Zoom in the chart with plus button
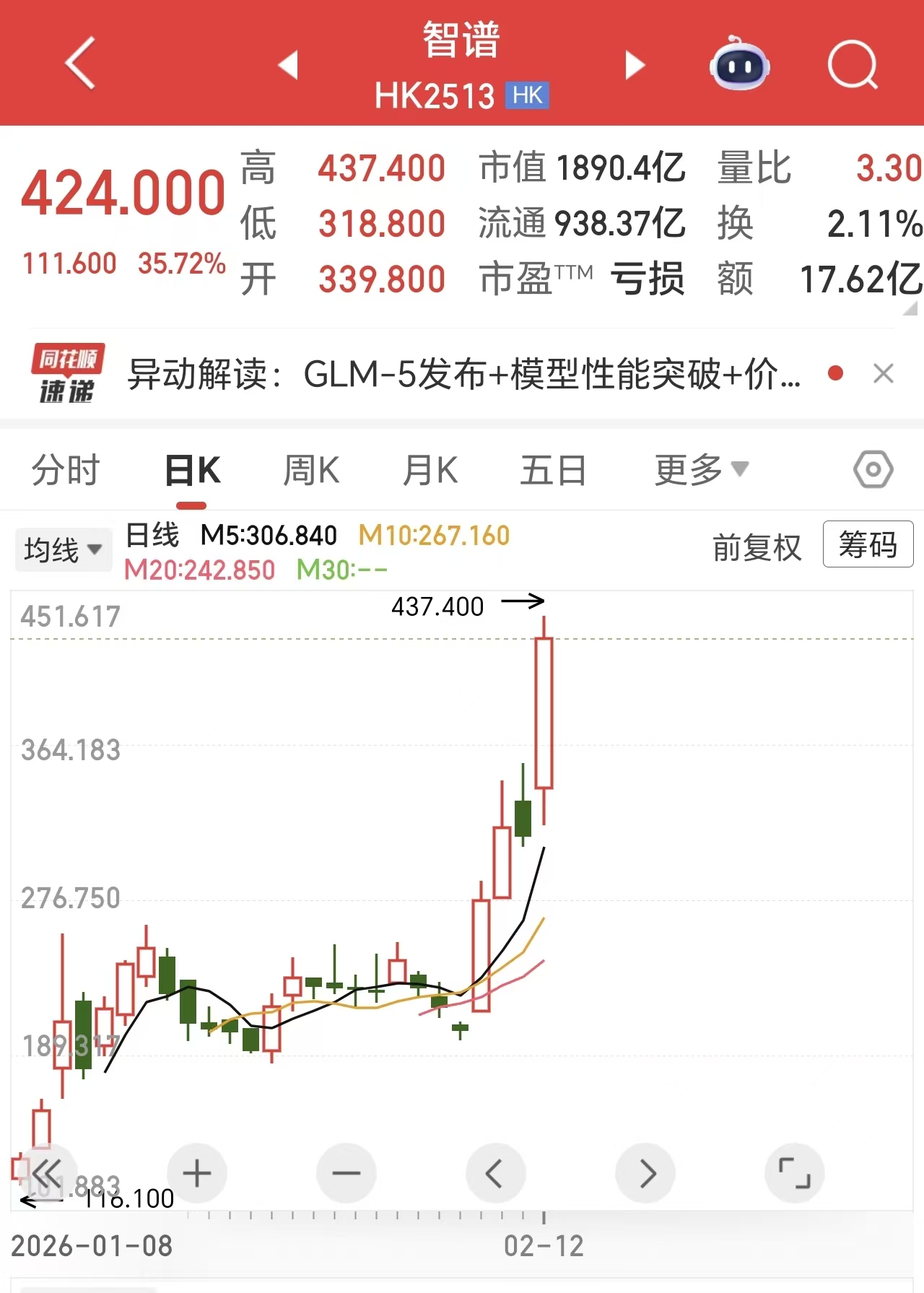 coord(197,1173)
